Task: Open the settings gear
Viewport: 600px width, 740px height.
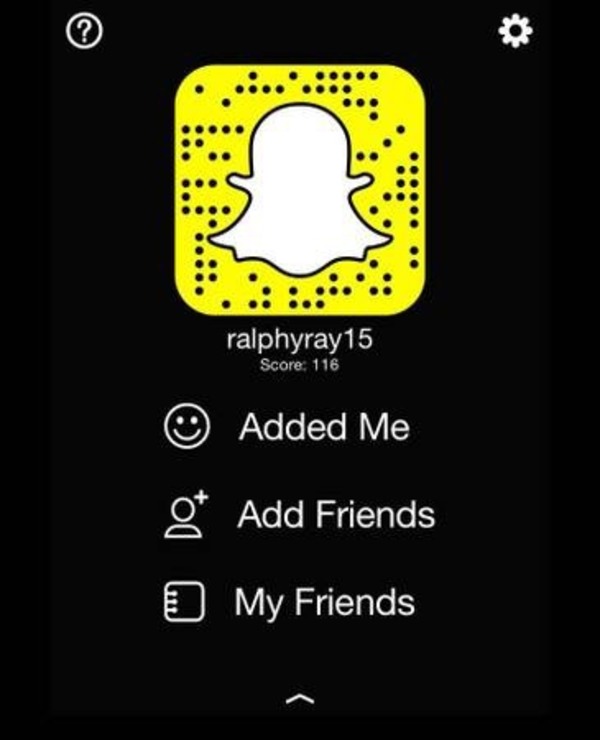Action: click(x=515, y=33)
